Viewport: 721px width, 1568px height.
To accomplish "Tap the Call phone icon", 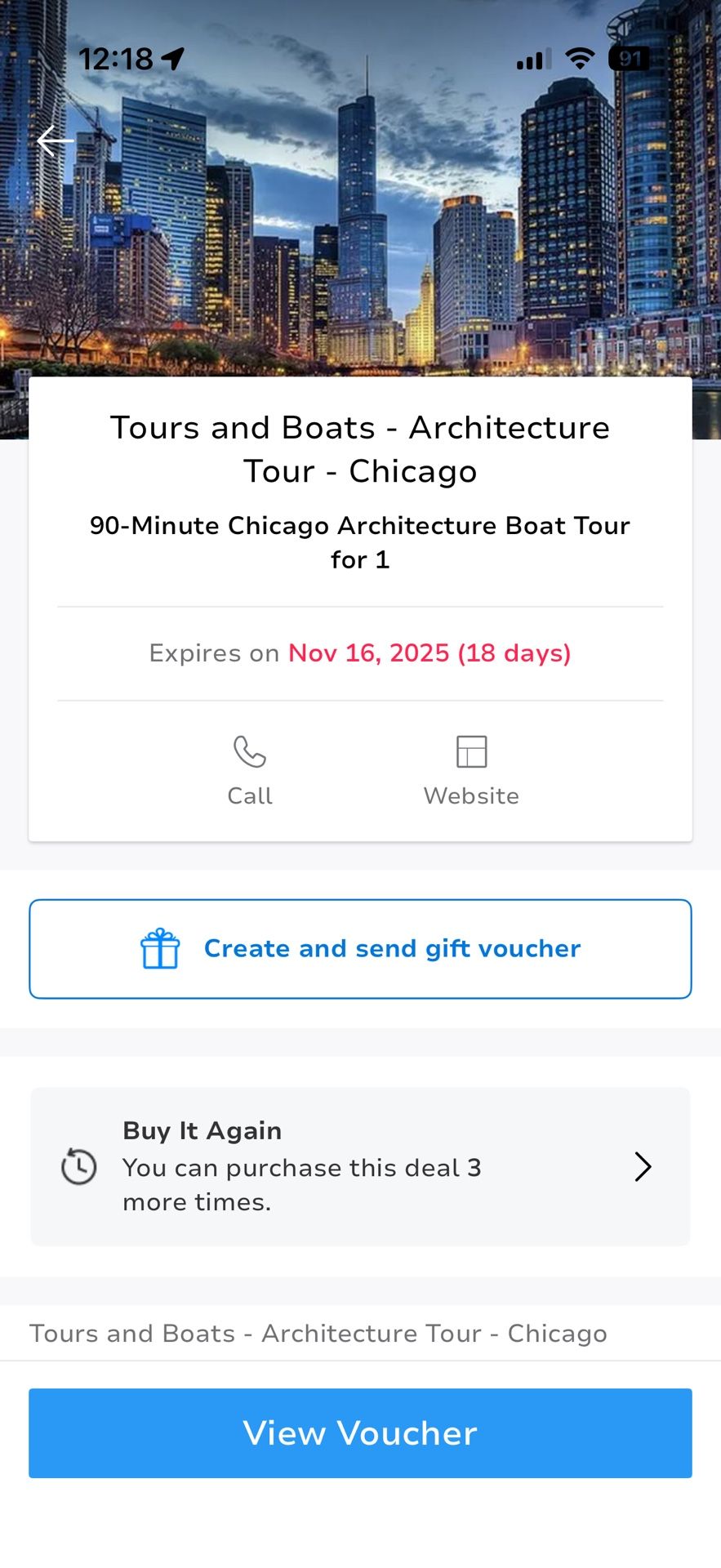I will (x=250, y=751).
